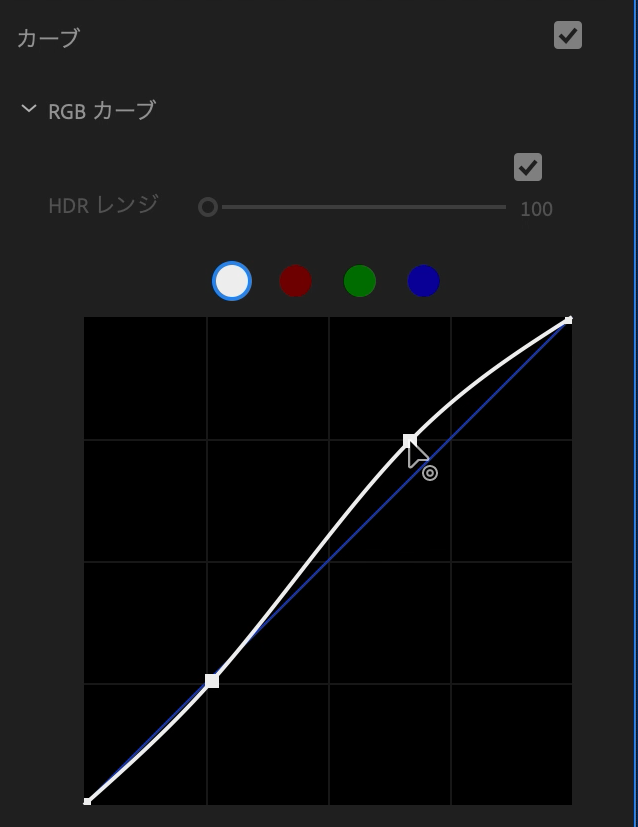Select the lower curve control point
638x827 pixels.
click(x=212, y=681)
